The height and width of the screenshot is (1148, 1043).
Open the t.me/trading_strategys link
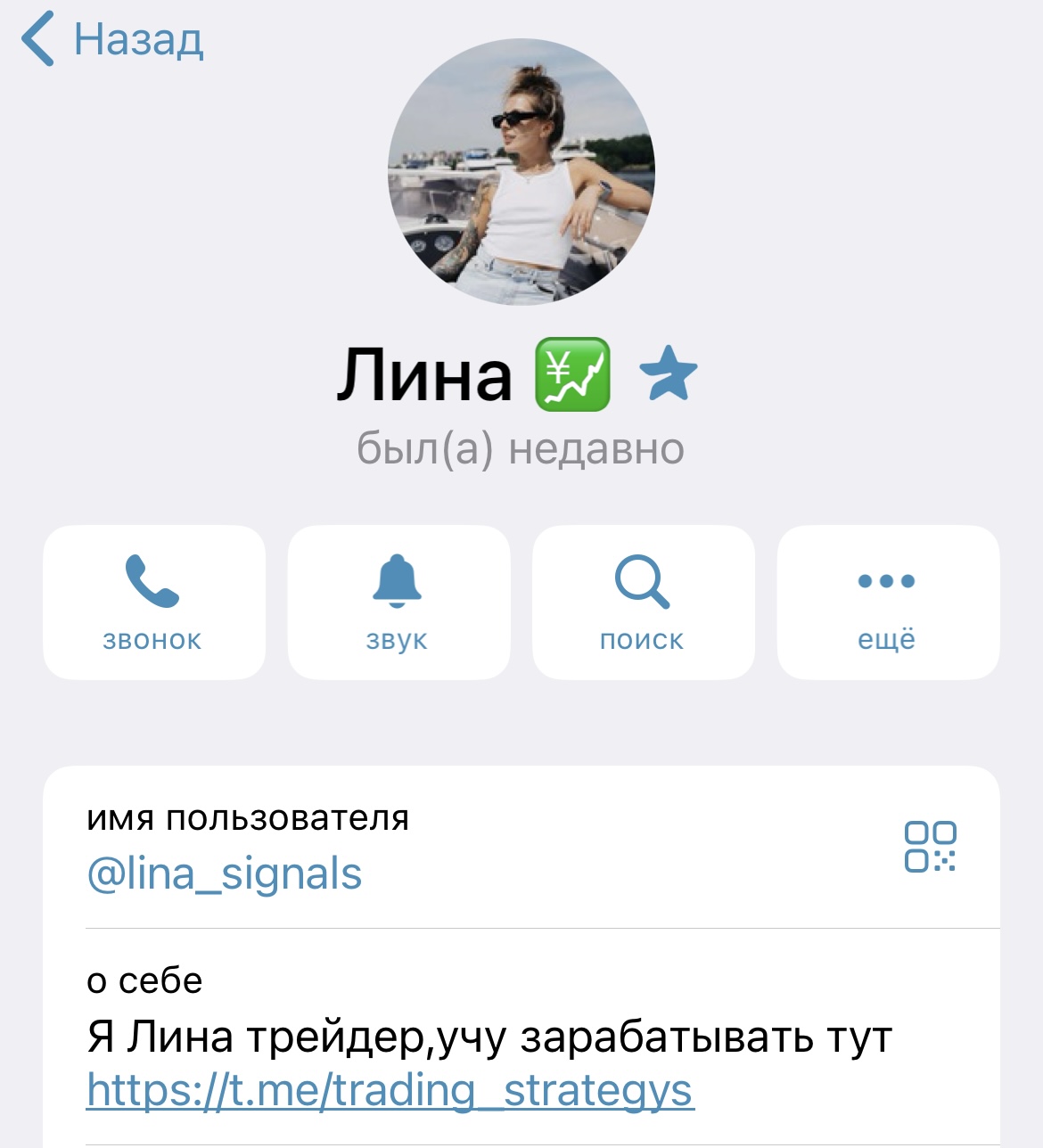[x=390, y=1090]
